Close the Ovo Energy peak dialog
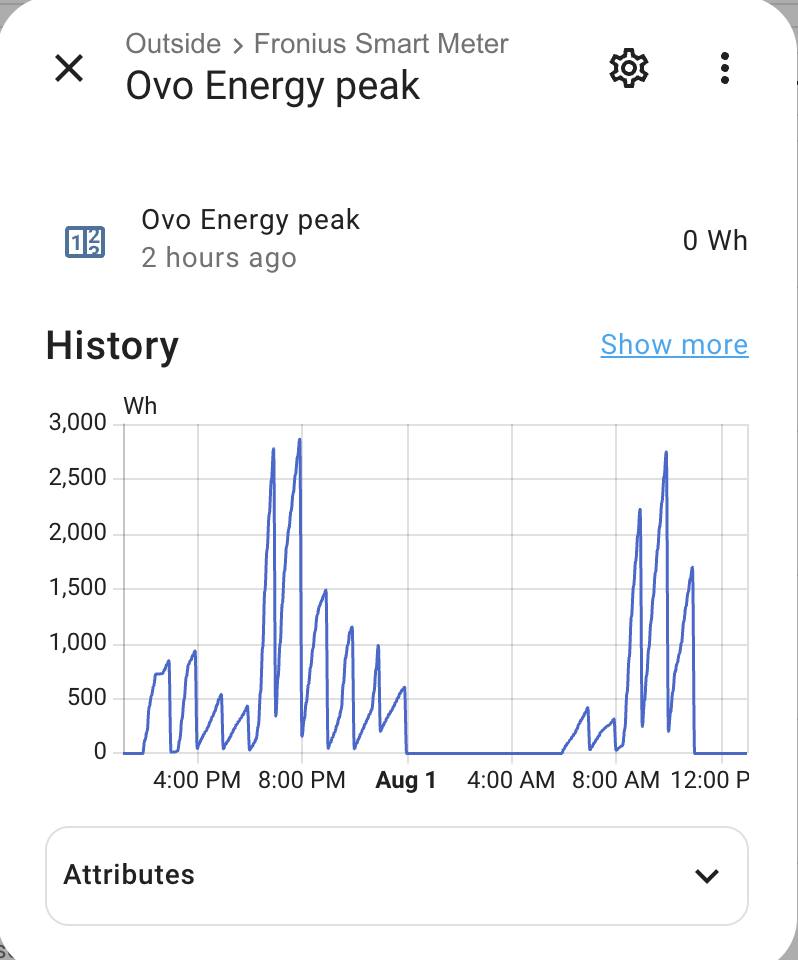Viewport: 798px width, 960px height. click(x=69, y=68)
